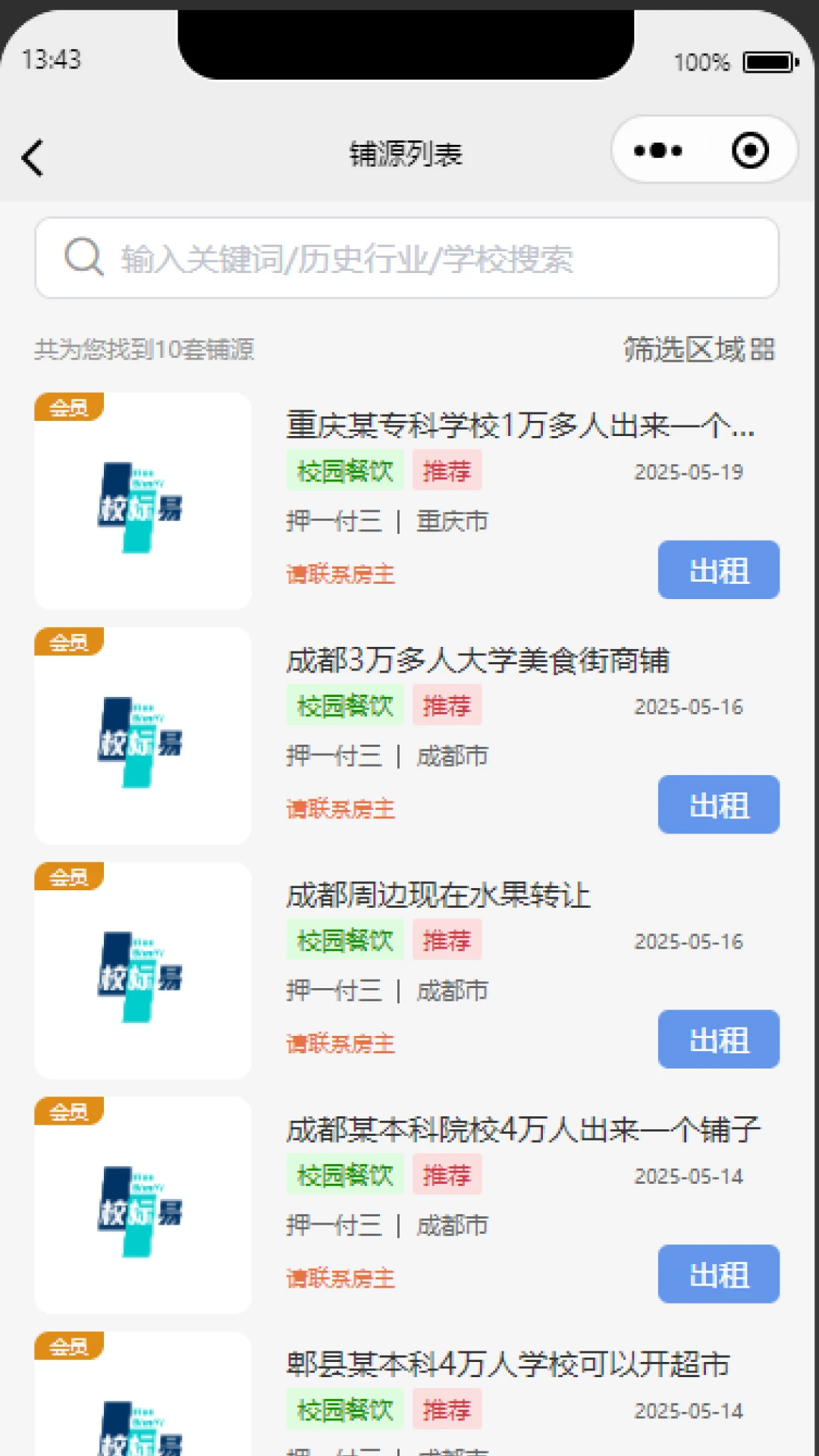This screenshot has width=819, height=1456.
Task: Open listing 郫县某本科4万人学校可以开超市
Action: pos(508,1365)
